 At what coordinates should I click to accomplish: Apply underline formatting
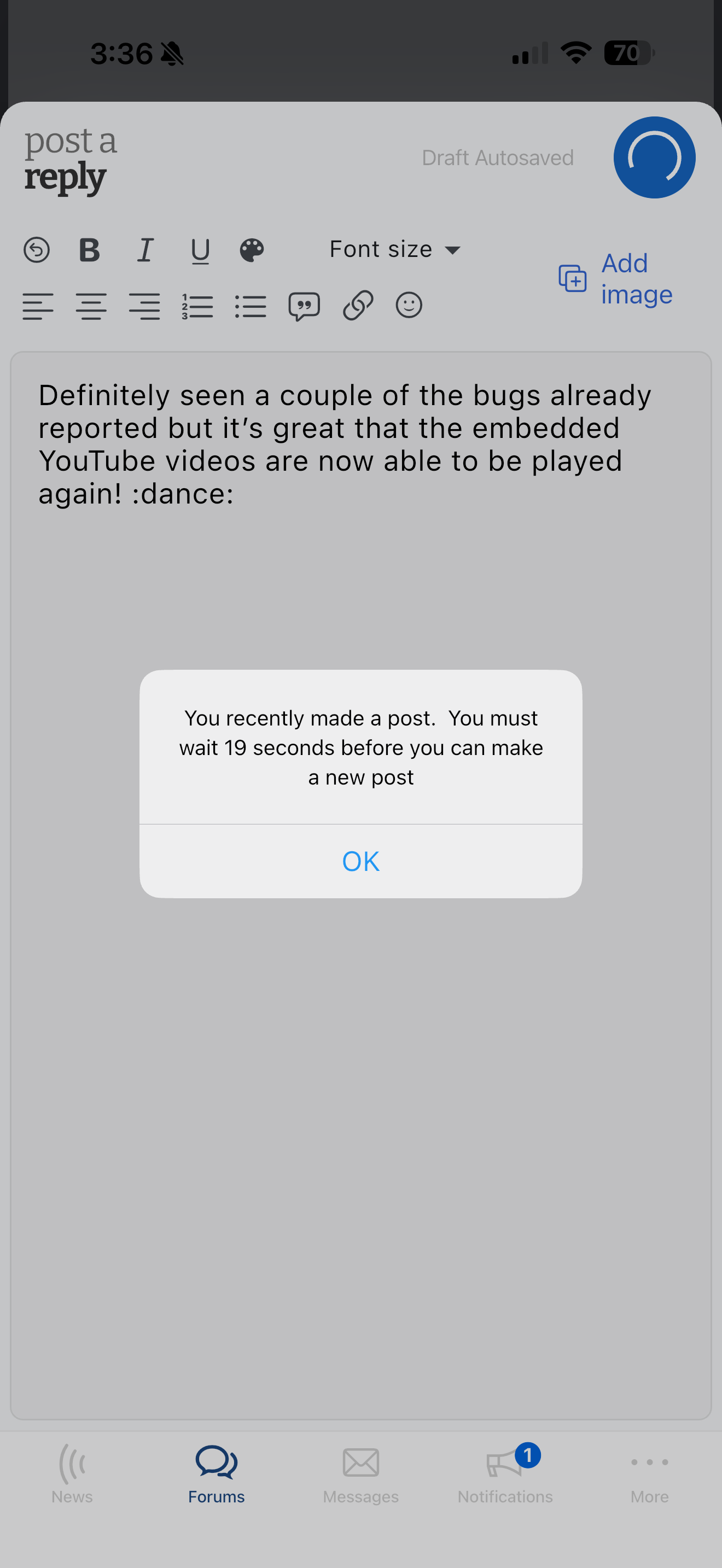coord(200,250)
